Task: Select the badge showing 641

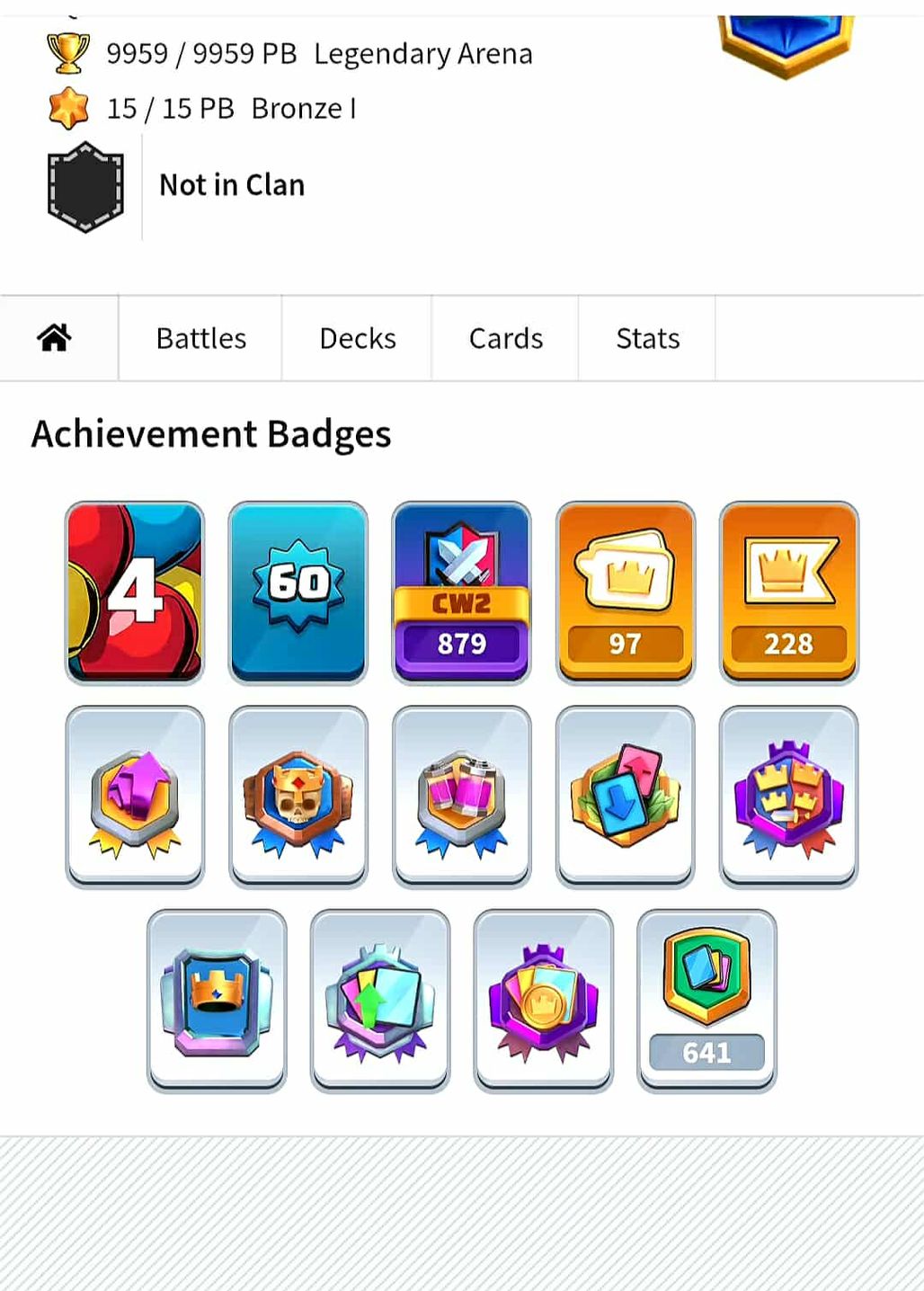Action: (x=706, y=1001)
